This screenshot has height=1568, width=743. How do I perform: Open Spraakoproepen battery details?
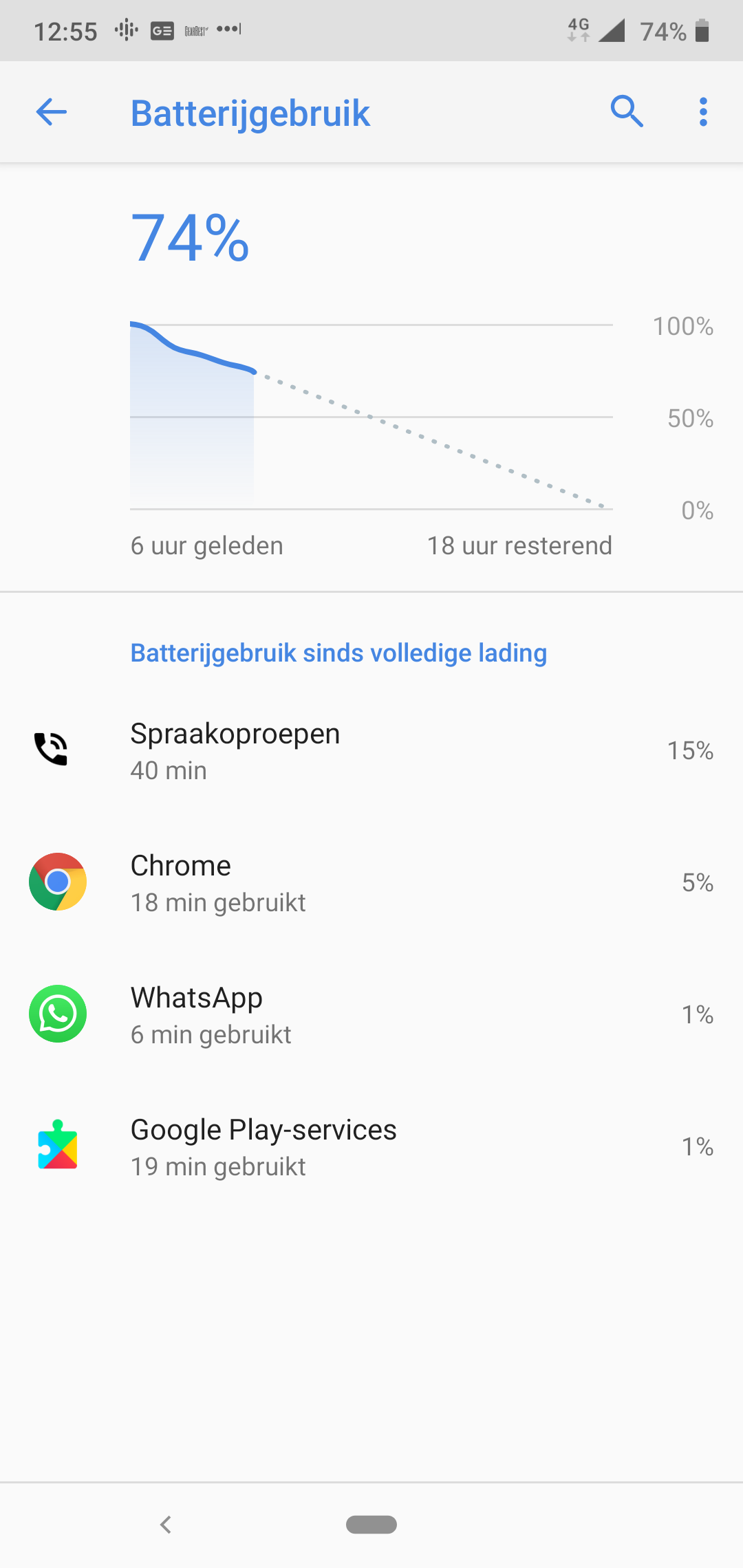371,750
